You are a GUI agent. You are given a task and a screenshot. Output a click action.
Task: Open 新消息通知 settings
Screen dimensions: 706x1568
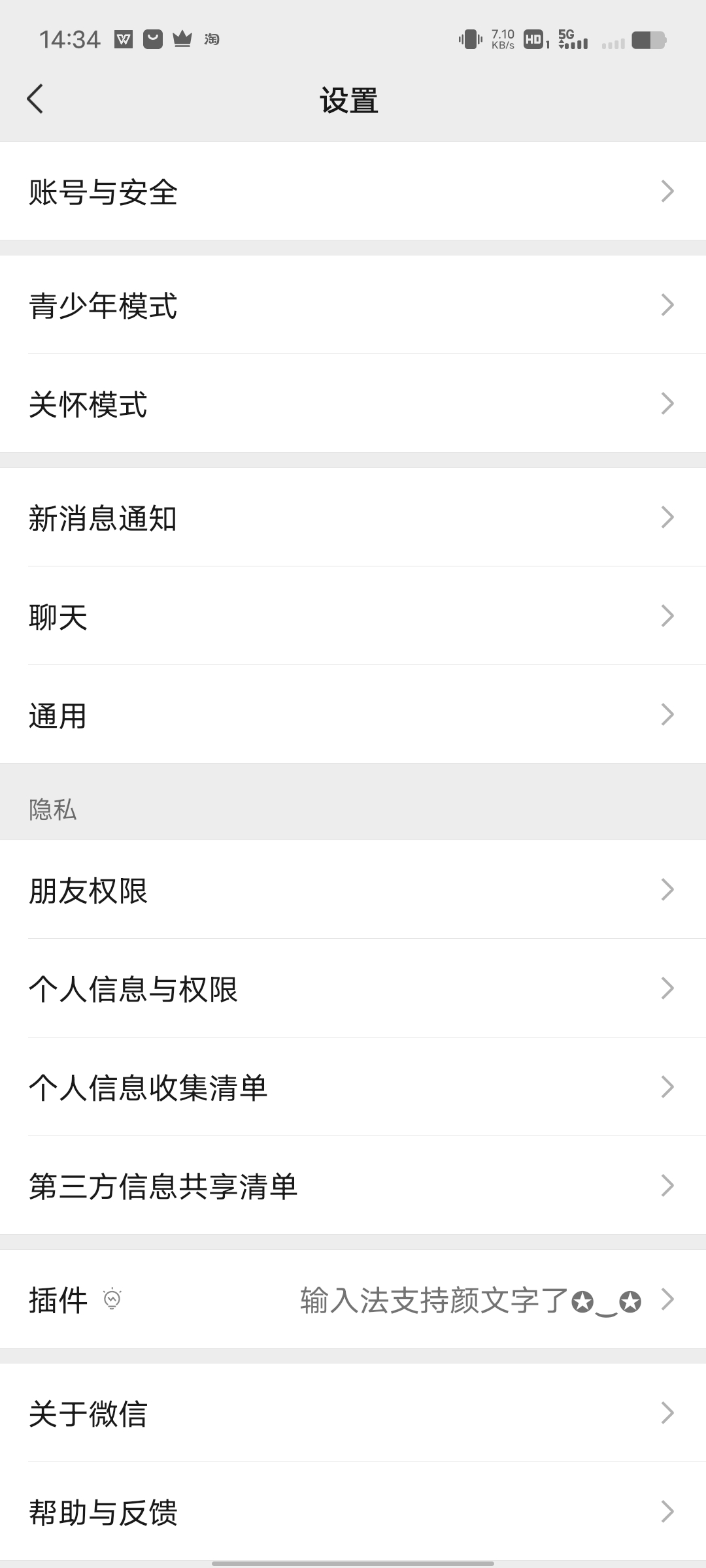click(x=353, y=517)
